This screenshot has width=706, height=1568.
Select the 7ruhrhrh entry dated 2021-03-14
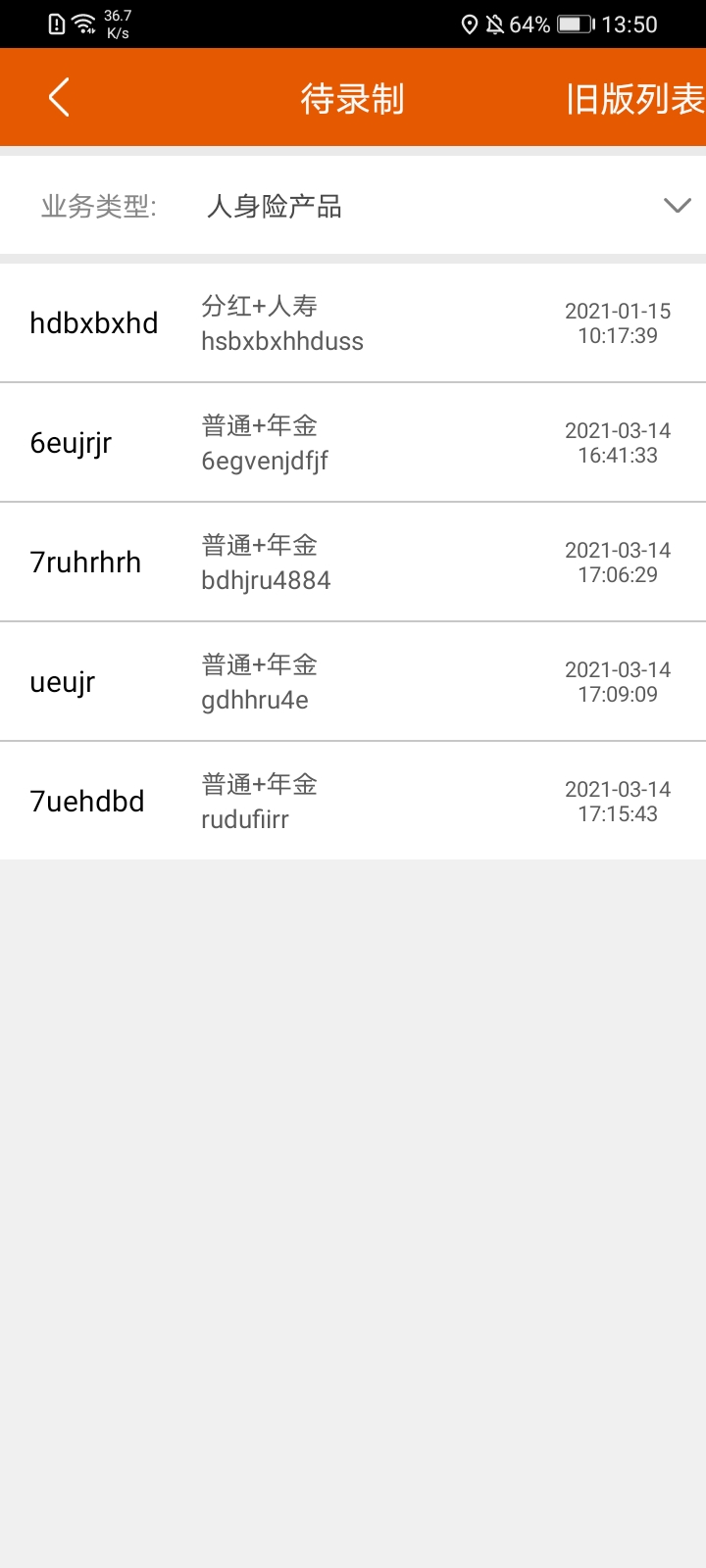click(353, 562)
